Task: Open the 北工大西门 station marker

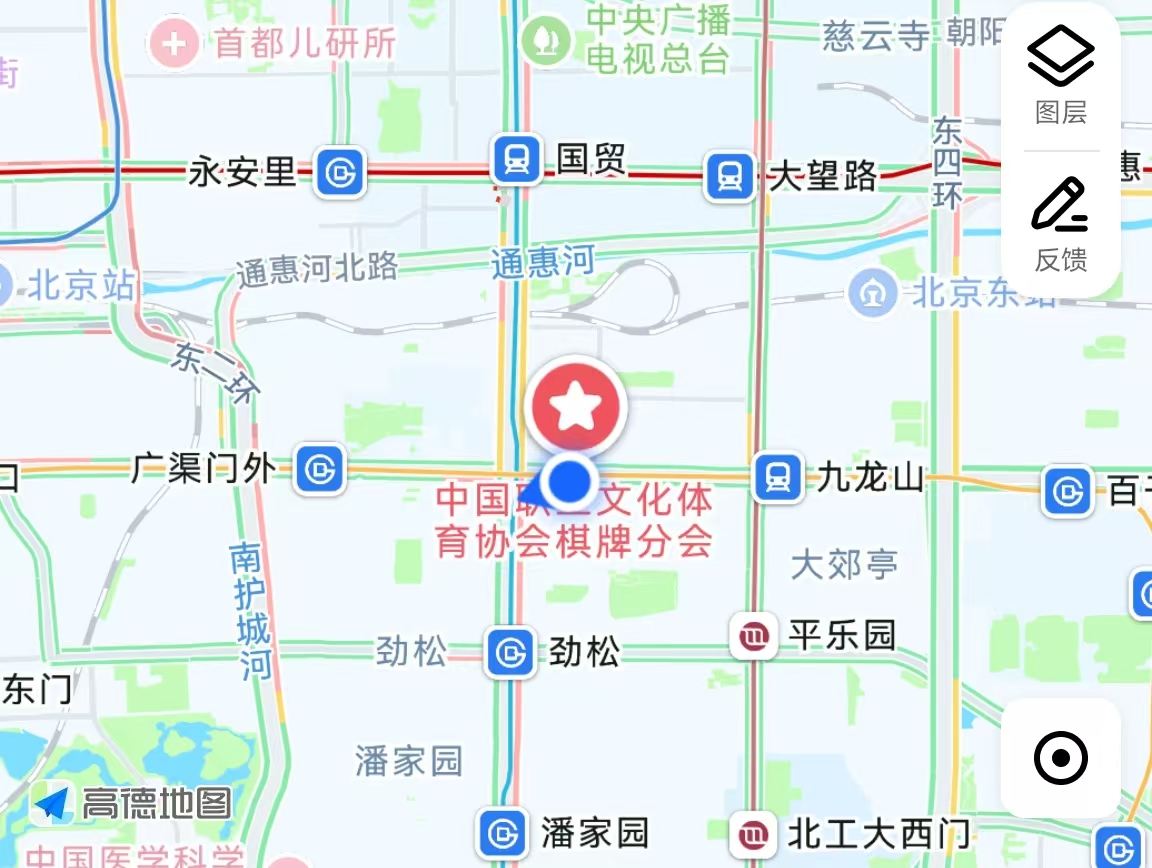Action: 754,833
